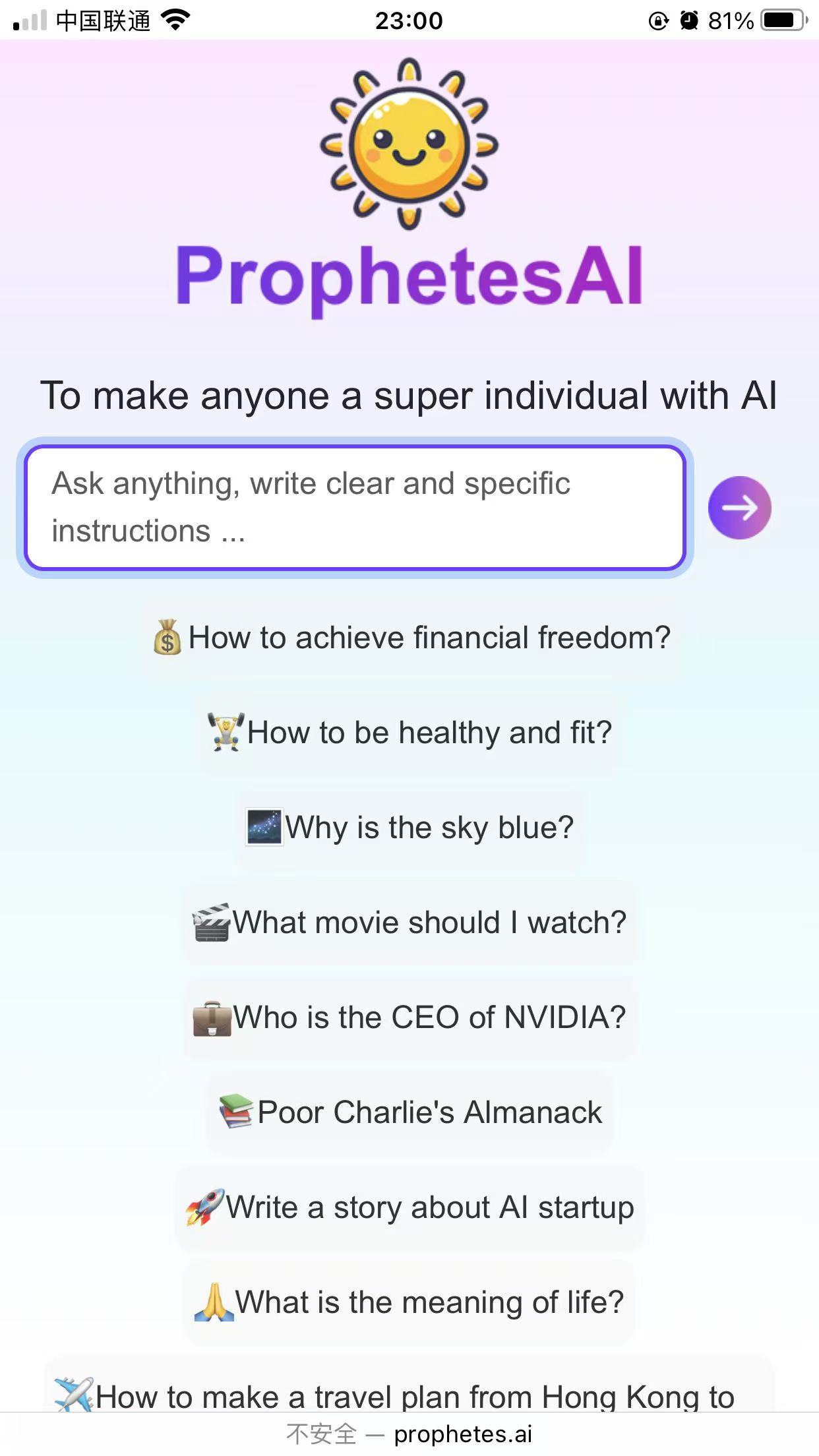The height and width of the screenshot is (1456, 819).
Task: Tap 'Who is the CEO of NVIDIA?'
Action: click(x=409, y=1017)
